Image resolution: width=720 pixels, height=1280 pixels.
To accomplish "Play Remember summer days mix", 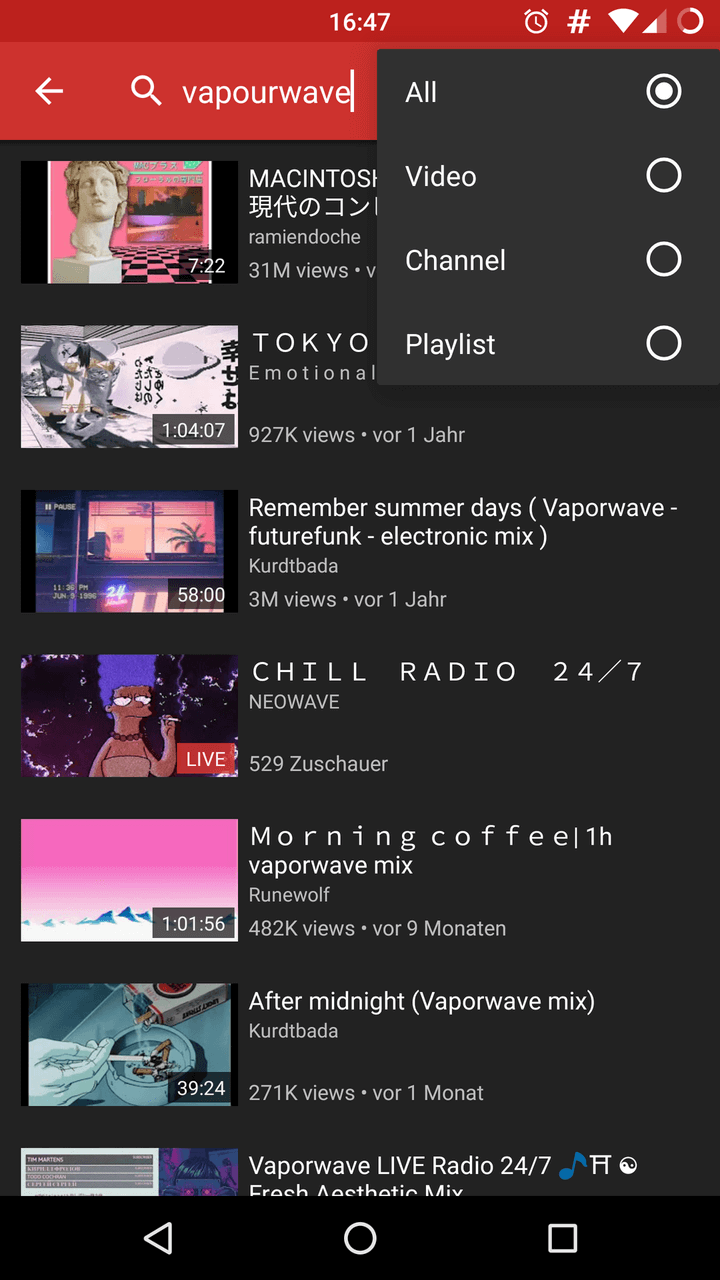I will tap(360, 551).
